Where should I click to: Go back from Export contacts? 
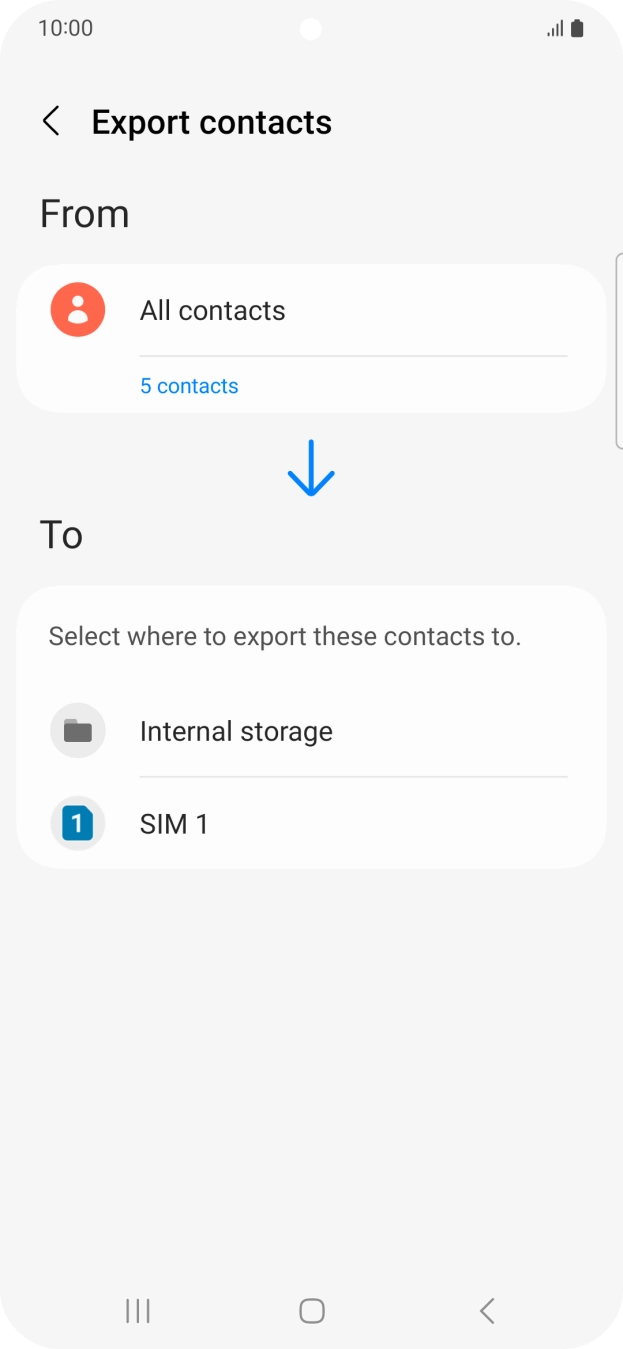[x=51, y=122]
